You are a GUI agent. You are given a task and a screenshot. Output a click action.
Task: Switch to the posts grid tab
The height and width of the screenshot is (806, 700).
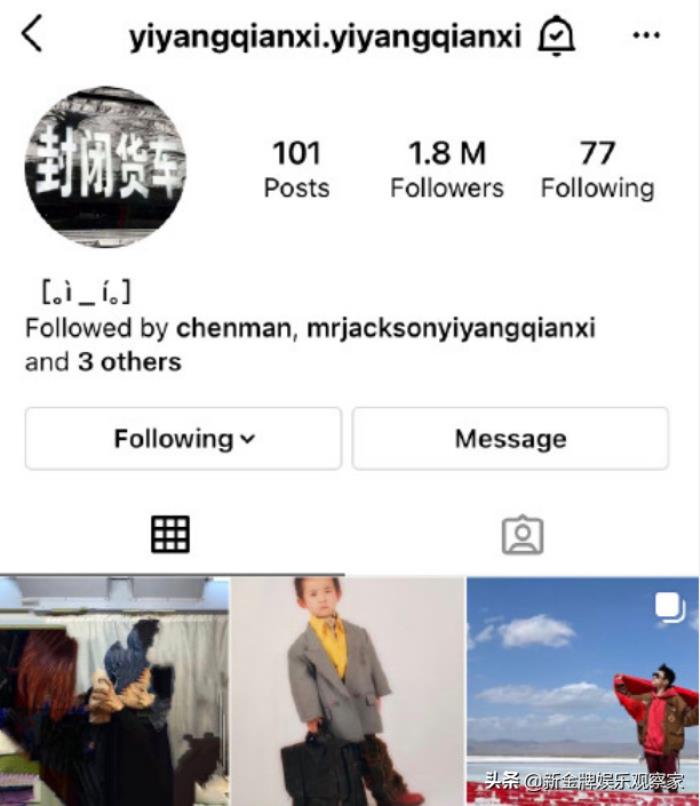pyautogui.click(x=170, y=535)
